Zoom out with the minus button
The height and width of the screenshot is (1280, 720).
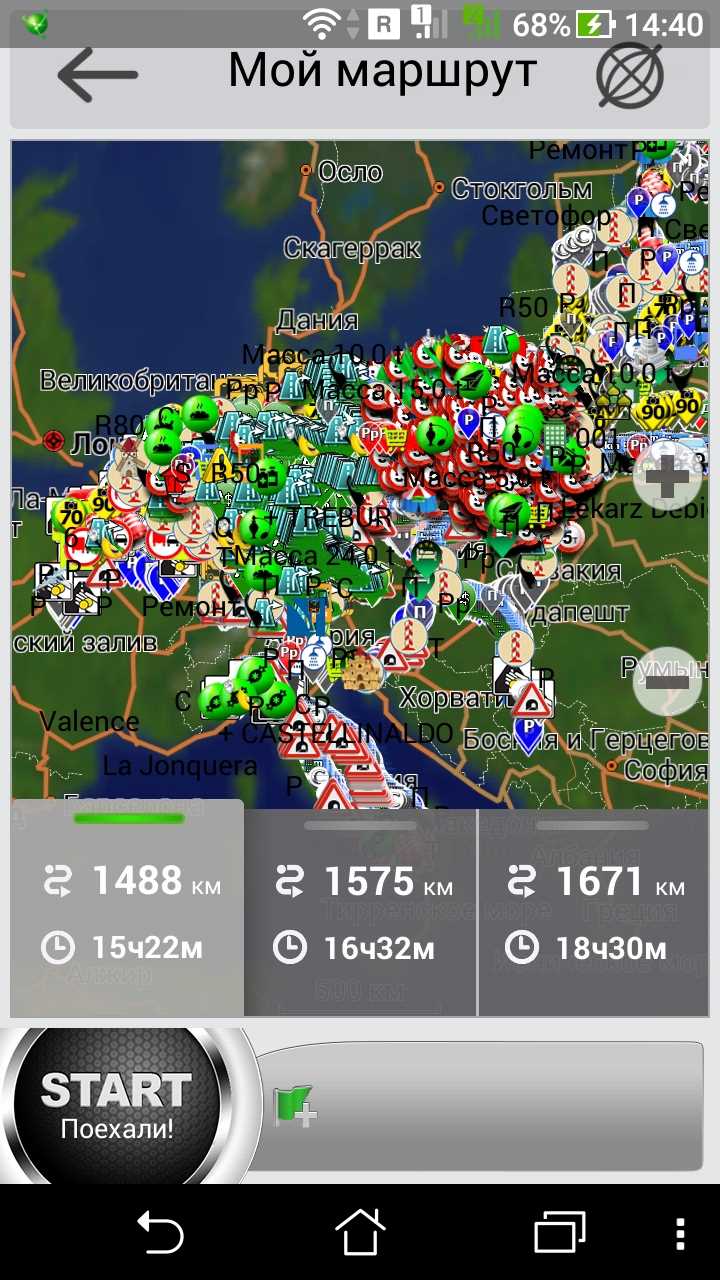pyautogui.click(x=667, y=681)
